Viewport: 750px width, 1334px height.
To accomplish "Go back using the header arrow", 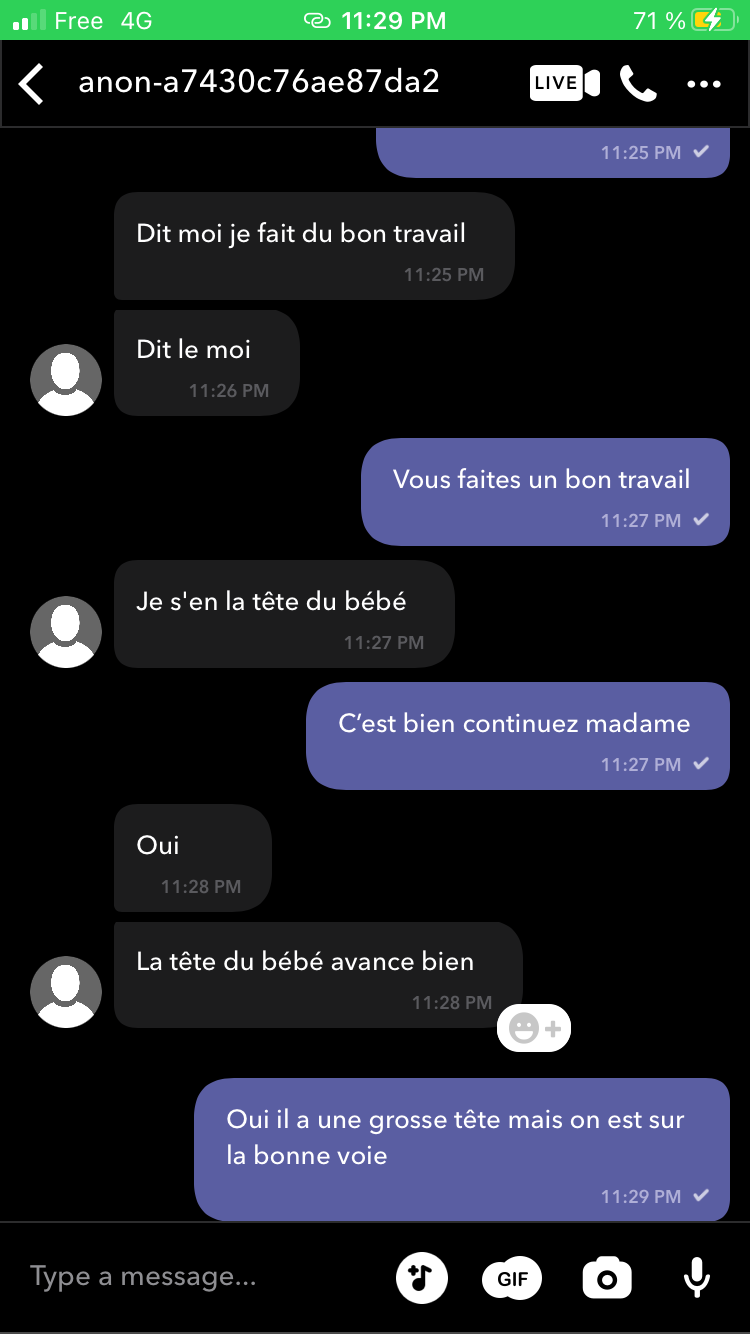I will [32, 84].
